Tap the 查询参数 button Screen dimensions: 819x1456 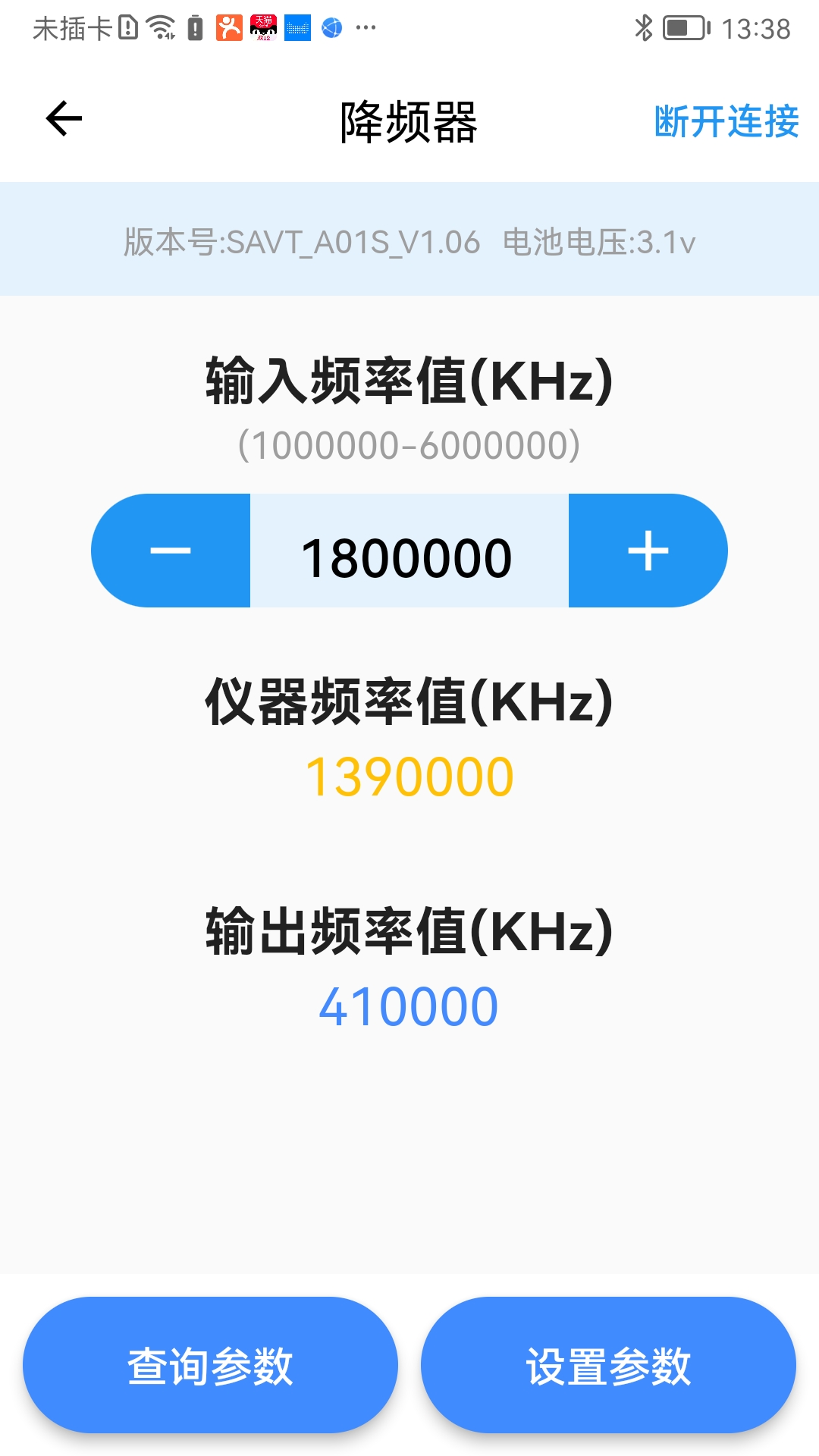210,1365
